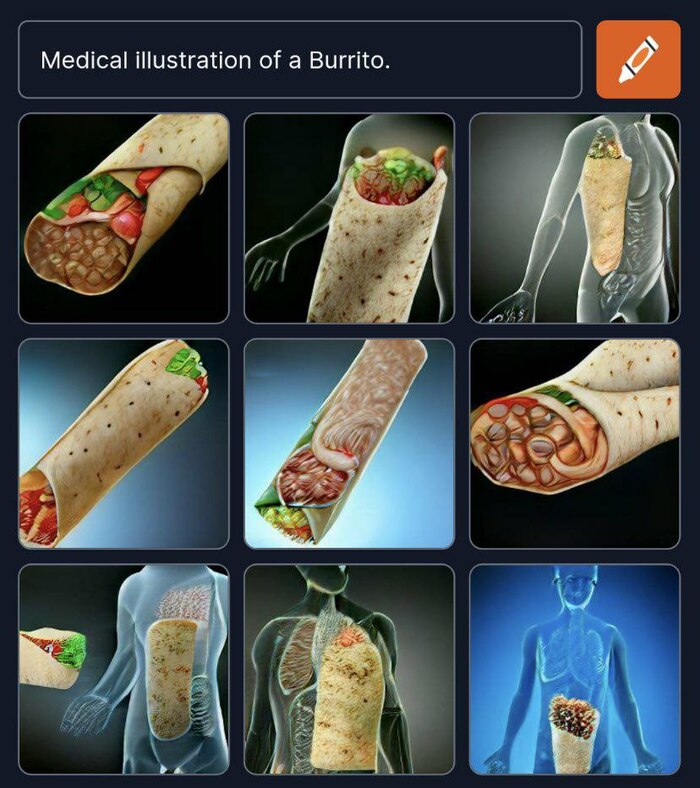The width and height of the screenshot is (700, 788).
Task: Open the pale blue torso image with a hand
Action: [124, 669]
